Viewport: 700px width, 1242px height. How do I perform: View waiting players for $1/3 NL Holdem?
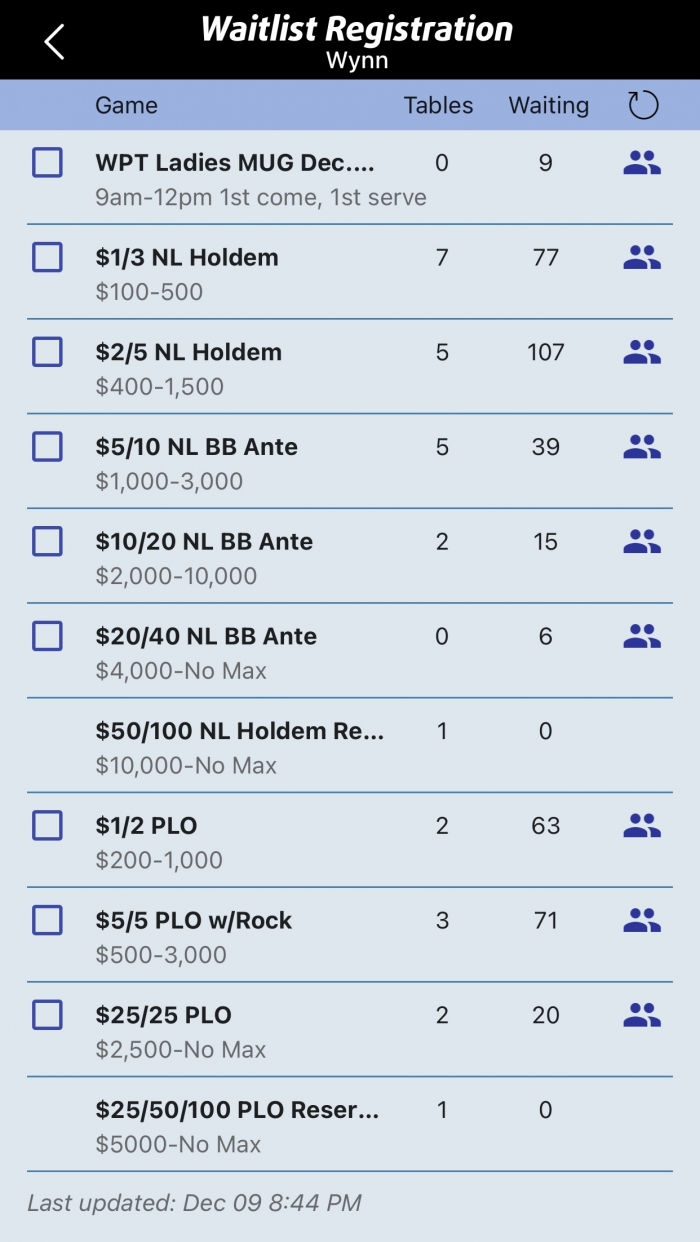point(642,258)
